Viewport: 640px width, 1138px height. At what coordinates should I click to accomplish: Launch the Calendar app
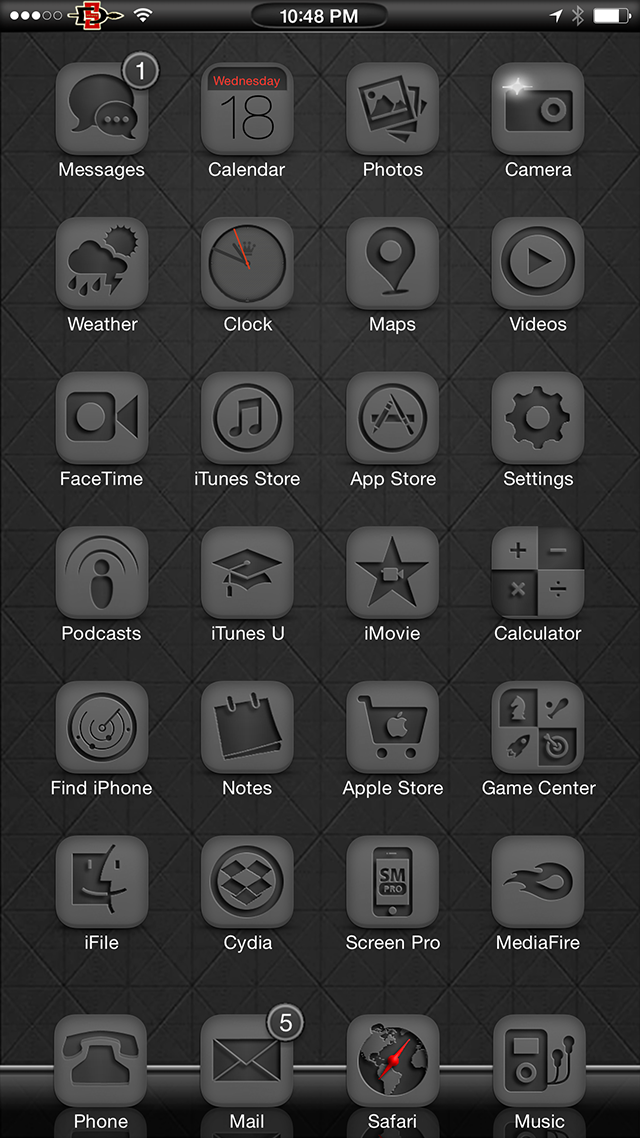247,109
